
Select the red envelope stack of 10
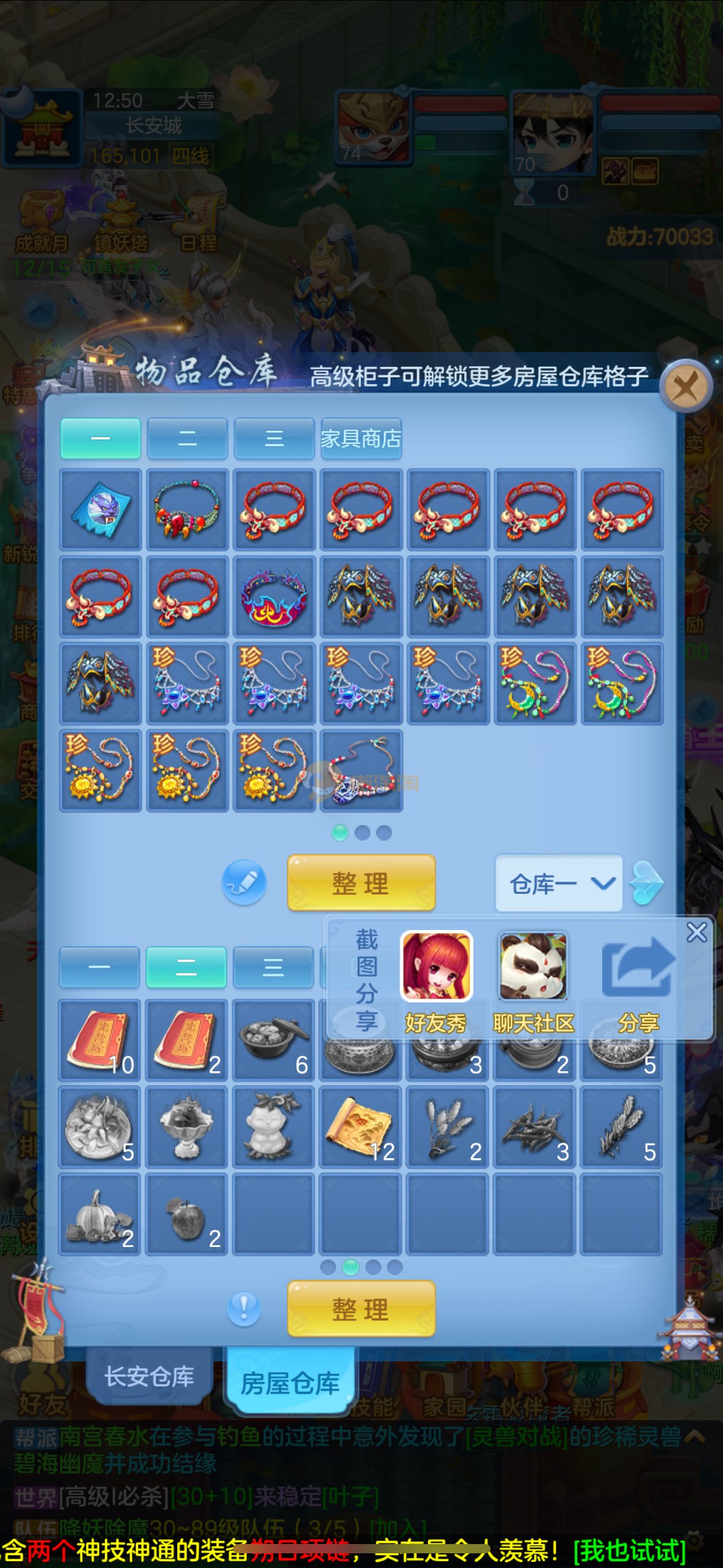pos(100,1040)
